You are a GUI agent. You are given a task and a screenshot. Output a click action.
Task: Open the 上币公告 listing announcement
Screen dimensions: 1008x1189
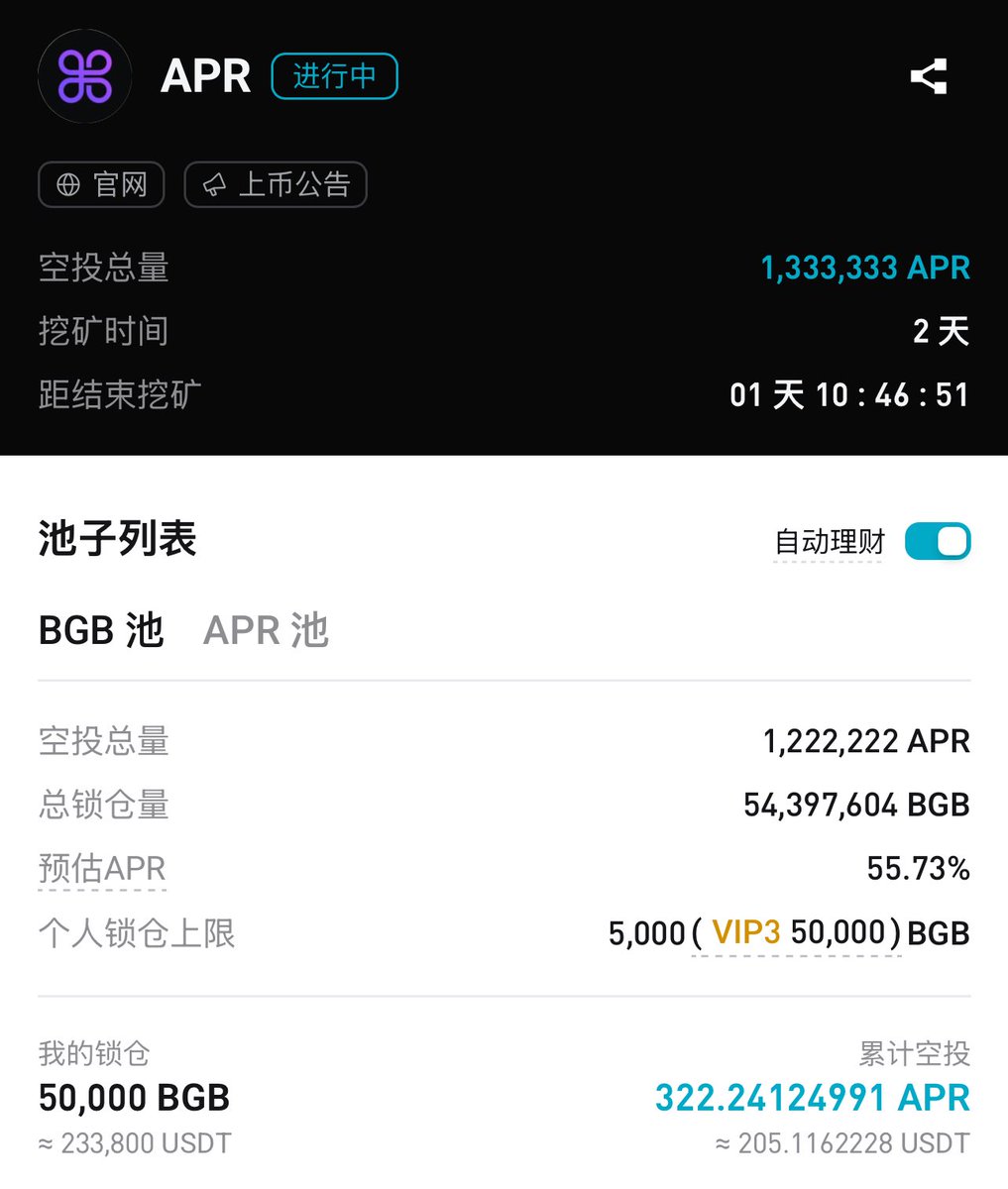coord(276,184)
